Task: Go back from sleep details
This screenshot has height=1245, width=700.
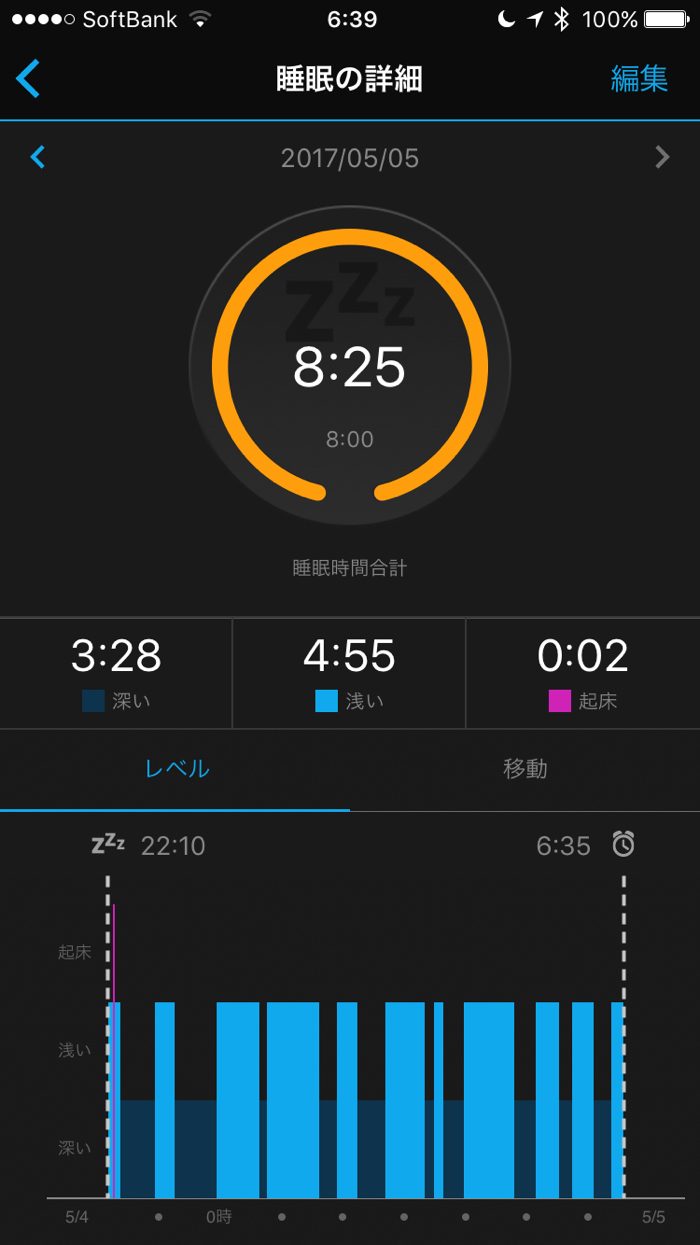Action: tap(28, 79)
